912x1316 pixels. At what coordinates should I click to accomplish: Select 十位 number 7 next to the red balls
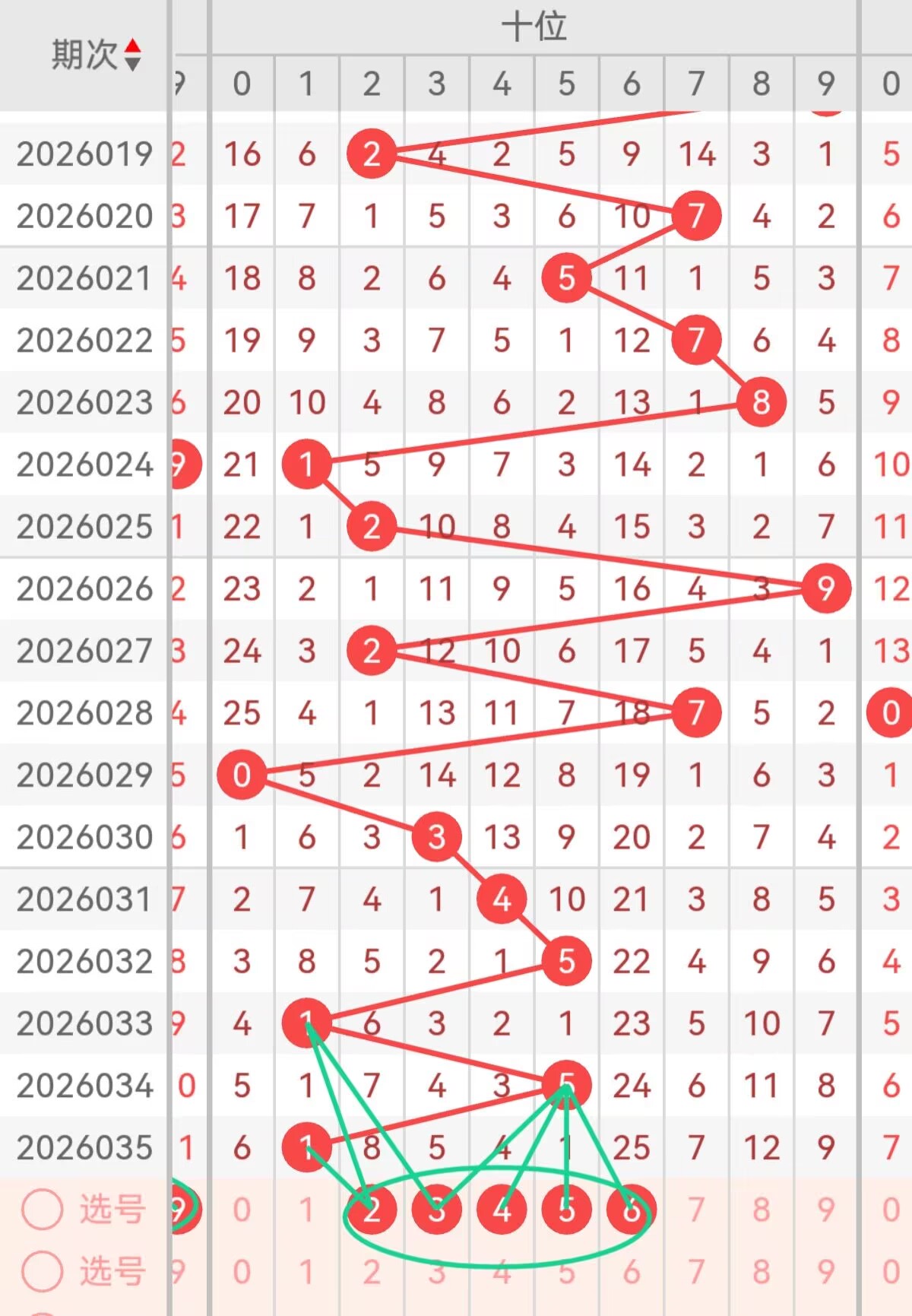click(x=696, y=1209)
